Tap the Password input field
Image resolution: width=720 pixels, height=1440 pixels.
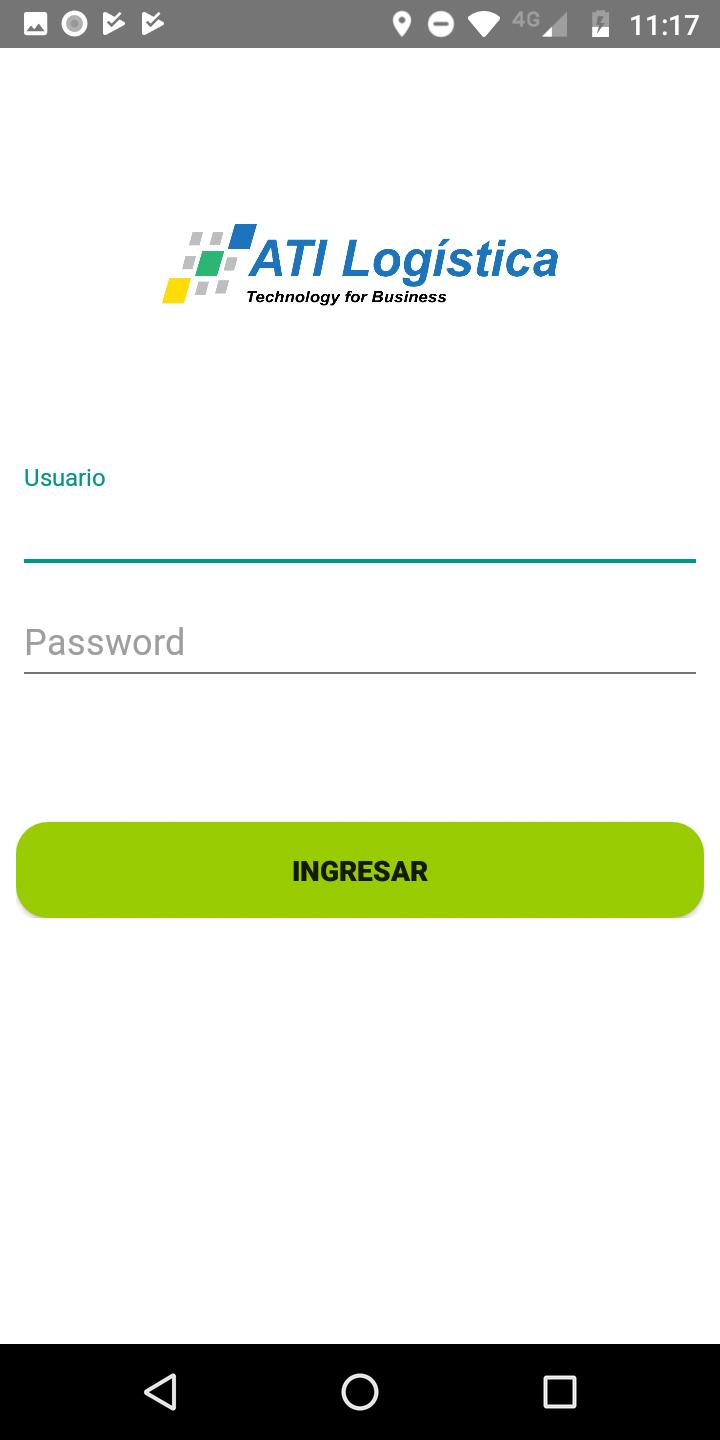[360, 642]
